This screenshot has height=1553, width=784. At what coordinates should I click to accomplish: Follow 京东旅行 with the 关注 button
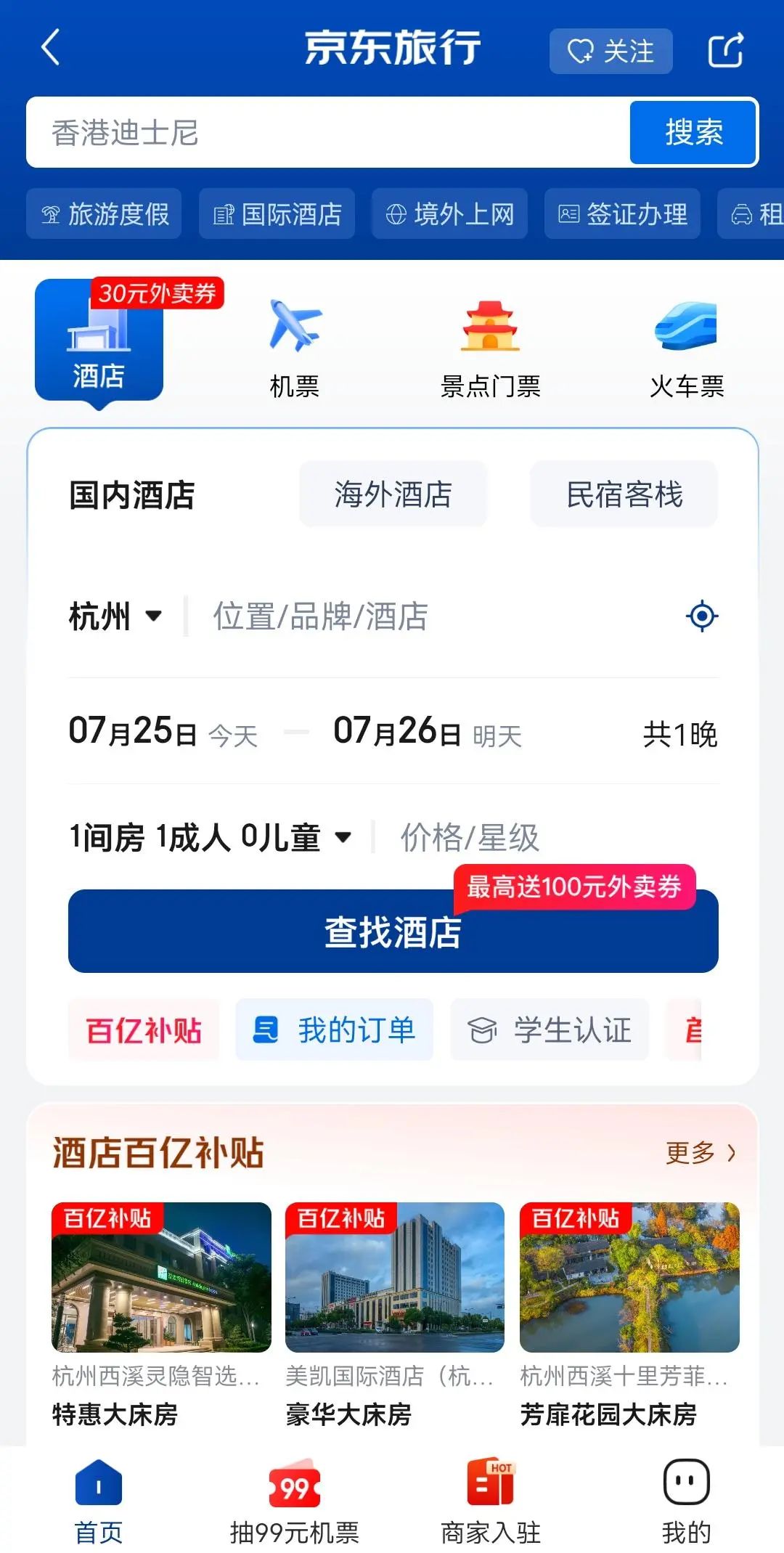pos(611,51)
